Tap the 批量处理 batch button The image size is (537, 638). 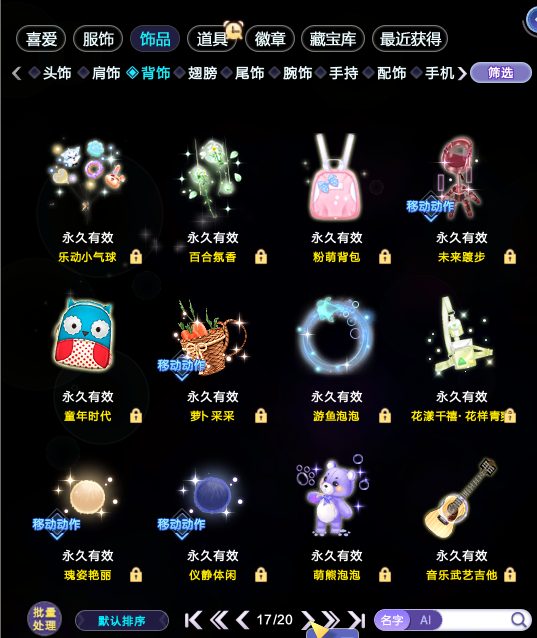click(x=44, y=619)
